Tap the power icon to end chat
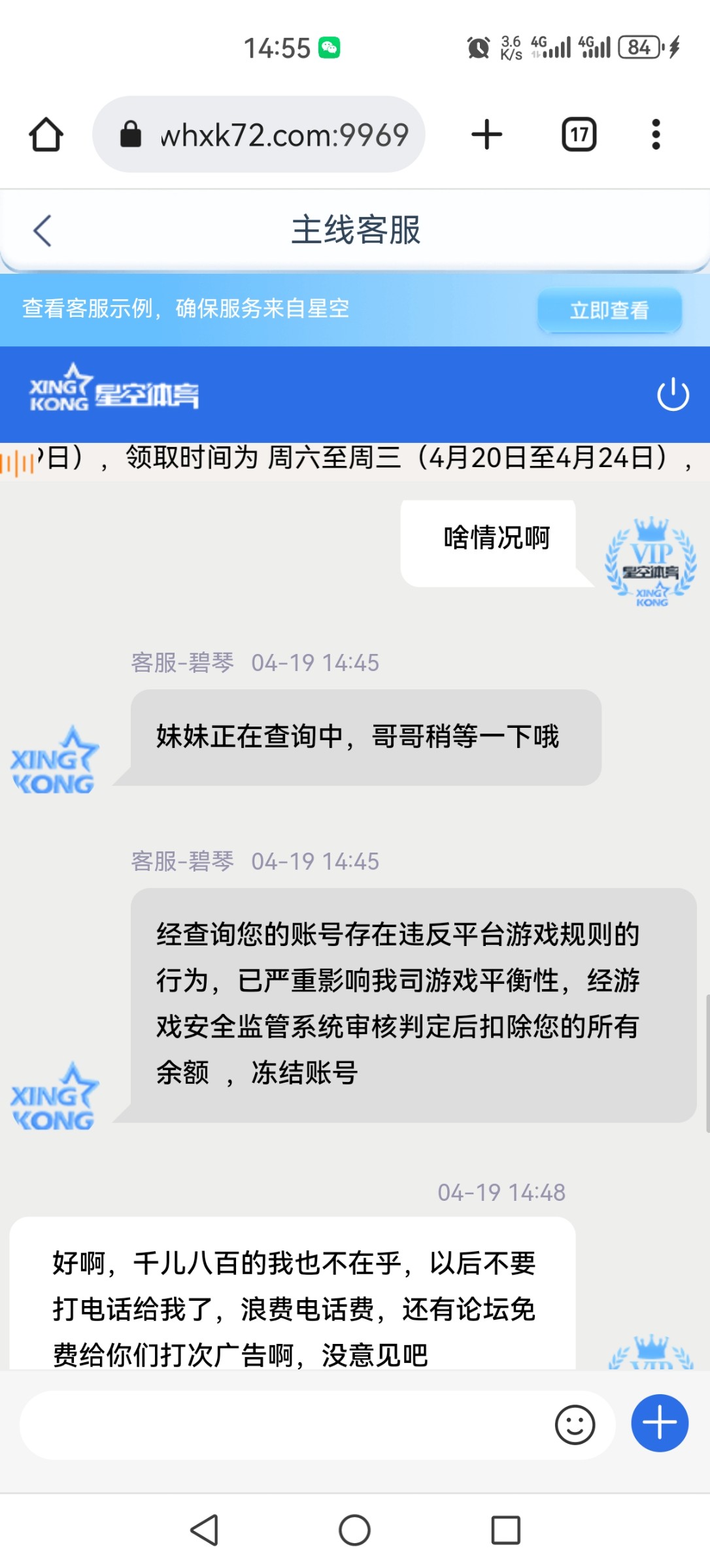 click(x=673, y=395)
